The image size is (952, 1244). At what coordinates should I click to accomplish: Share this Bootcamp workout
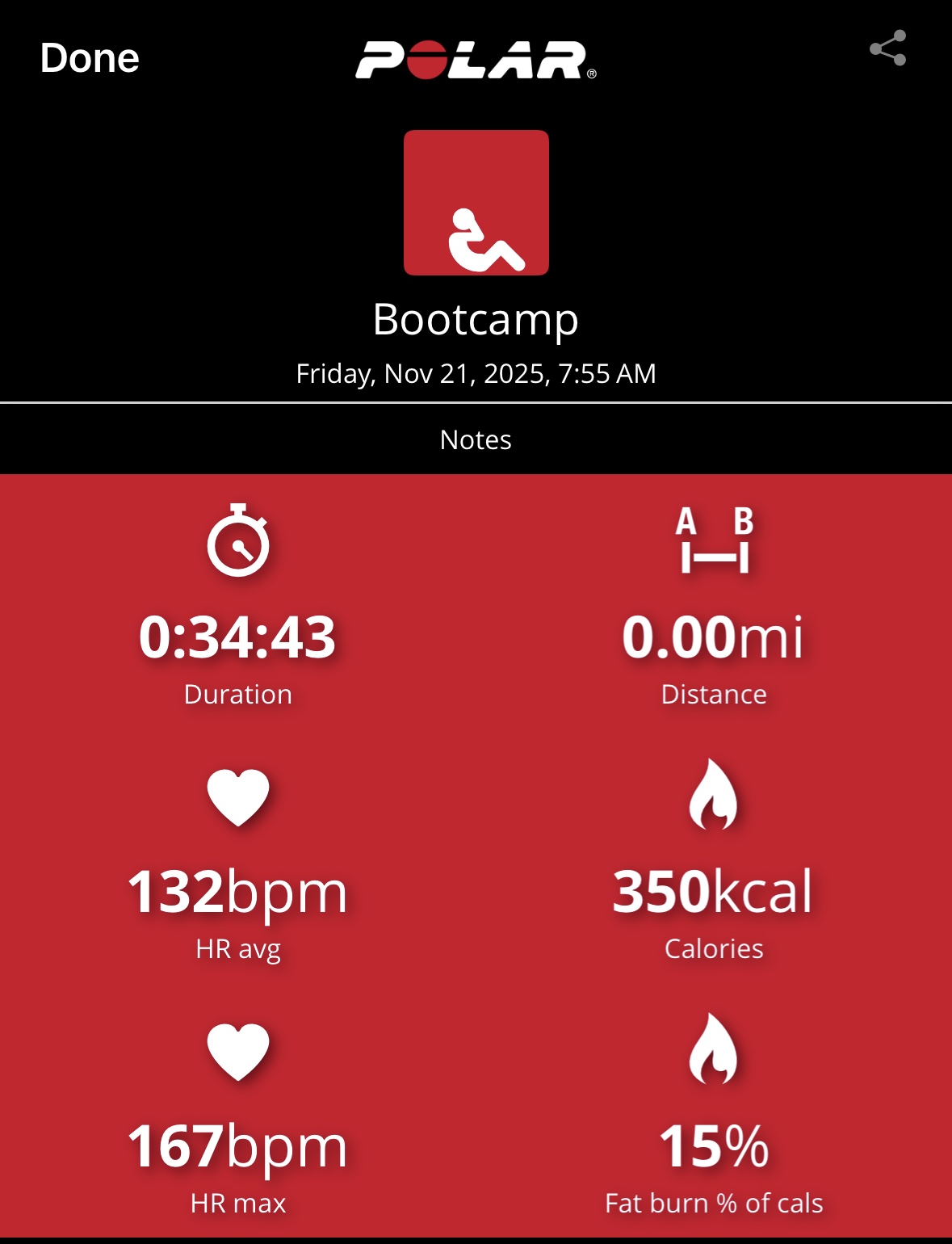[887, 48]
